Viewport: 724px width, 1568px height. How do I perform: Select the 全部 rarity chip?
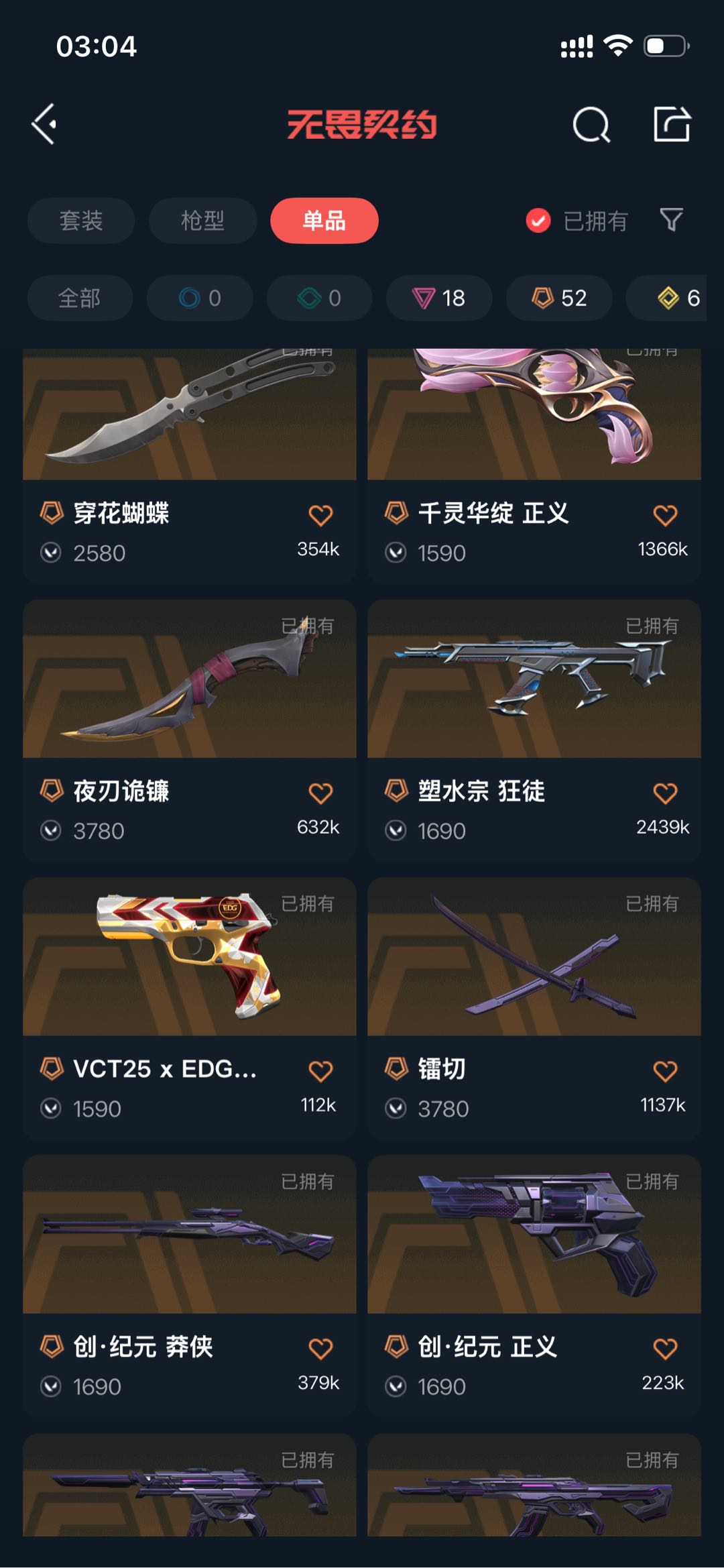tap(80, 298)
